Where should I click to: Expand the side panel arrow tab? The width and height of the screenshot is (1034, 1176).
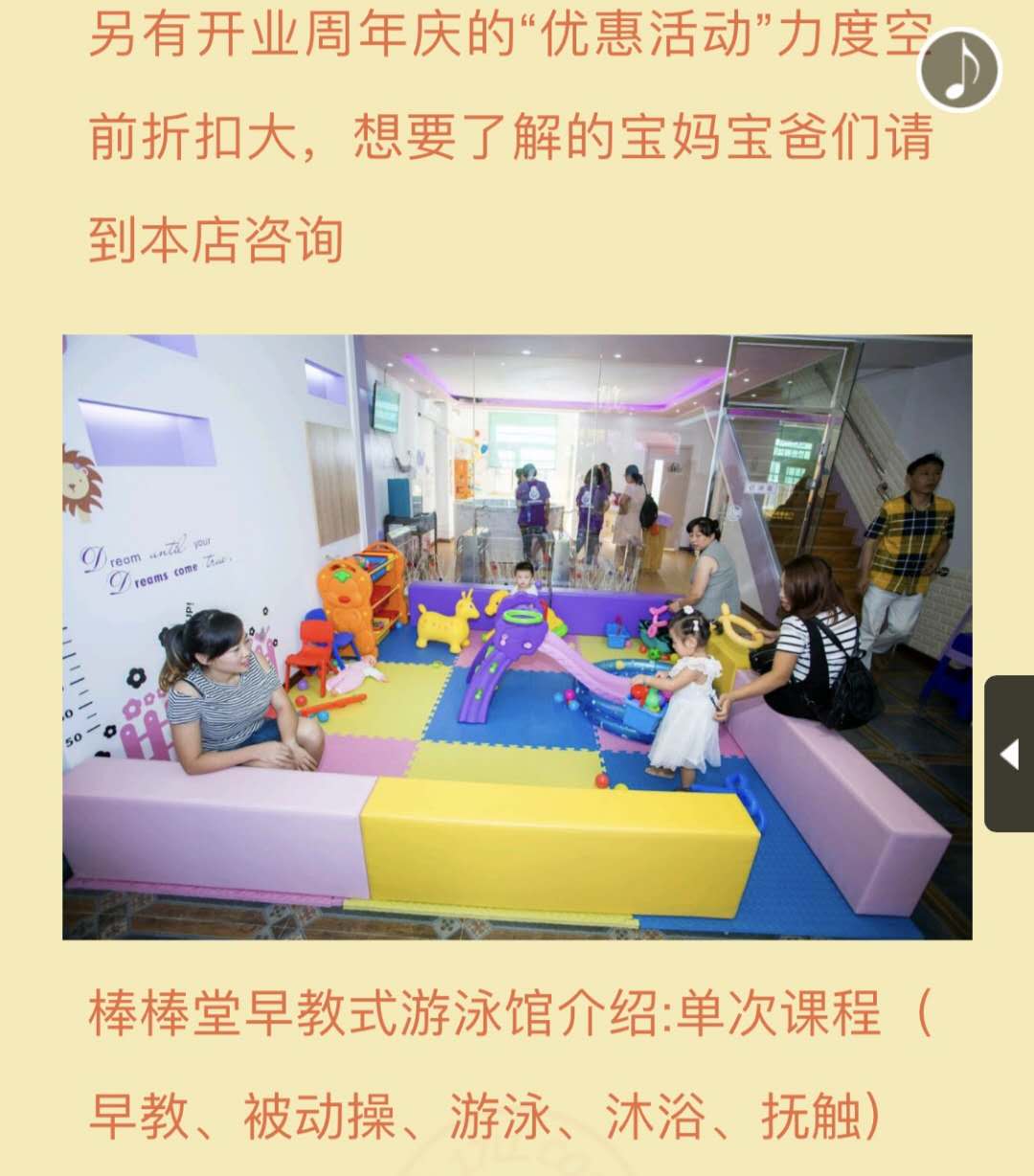(x=1009, y=754)
